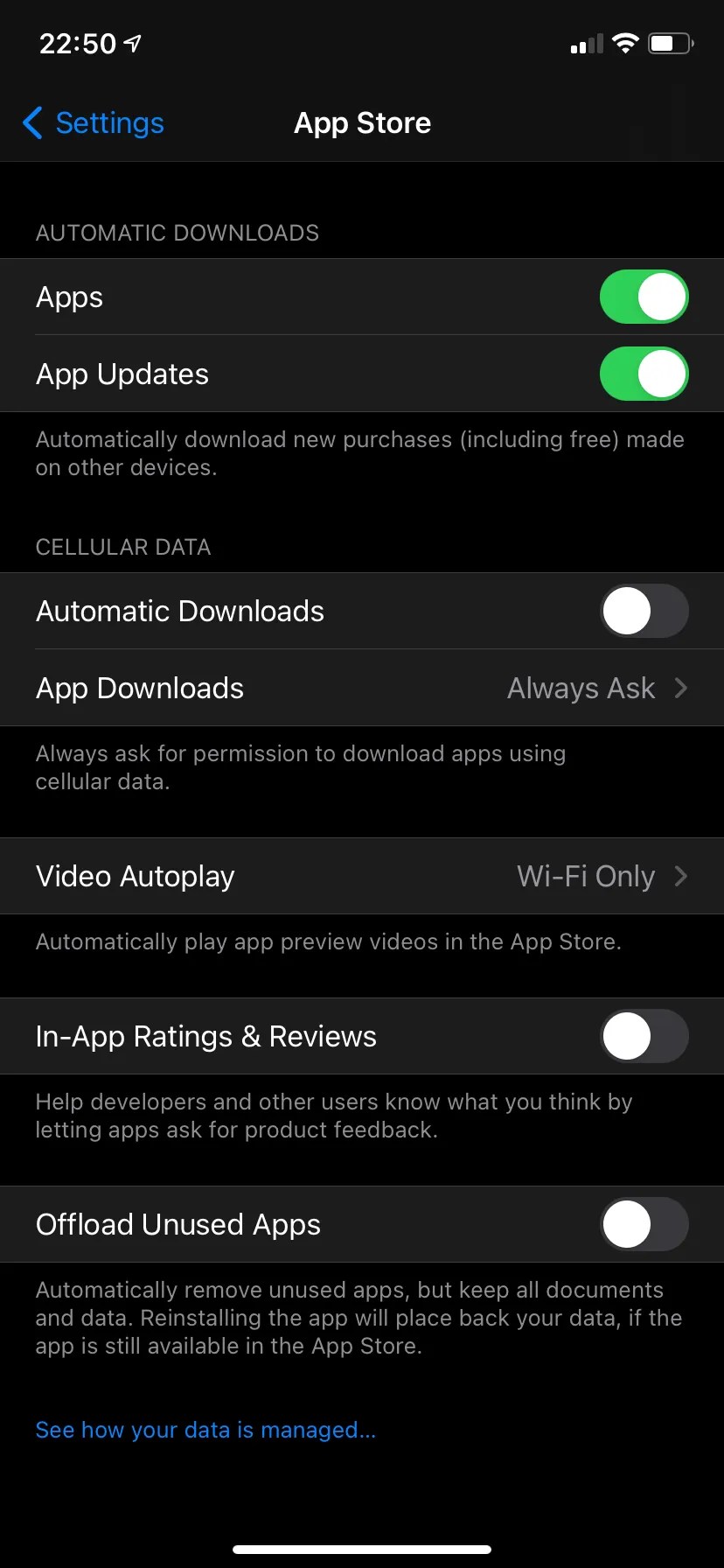
Task: Open See how your data is managed link
Action: [205, 1430]
